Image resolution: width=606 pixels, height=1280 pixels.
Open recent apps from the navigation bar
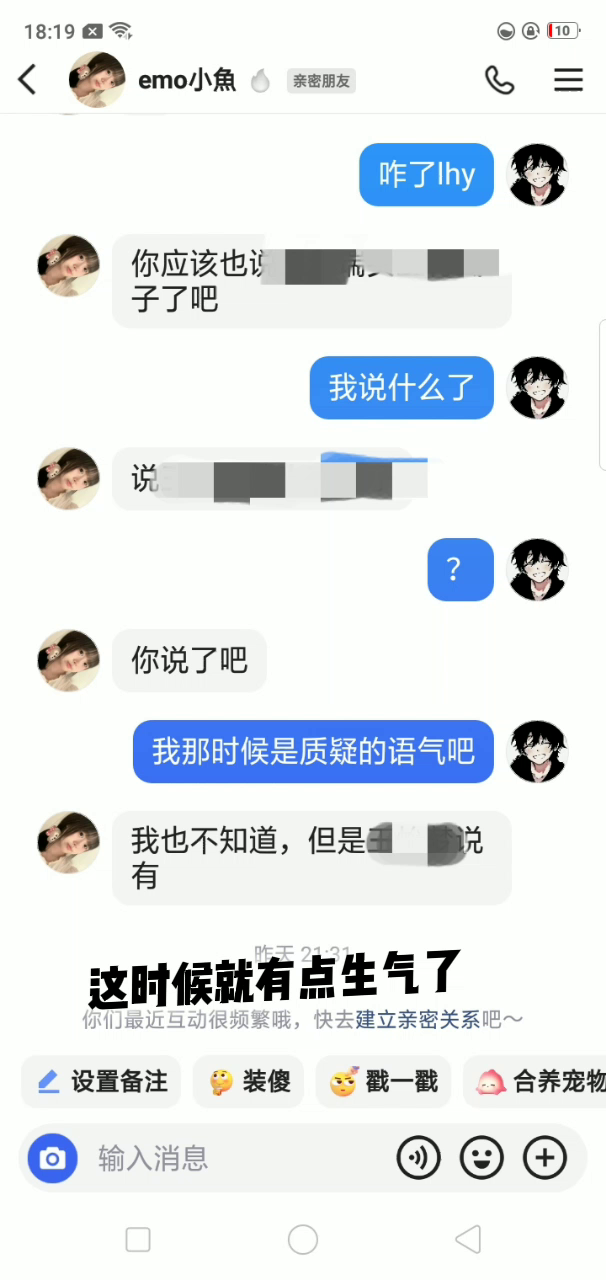pos(138,1240)
